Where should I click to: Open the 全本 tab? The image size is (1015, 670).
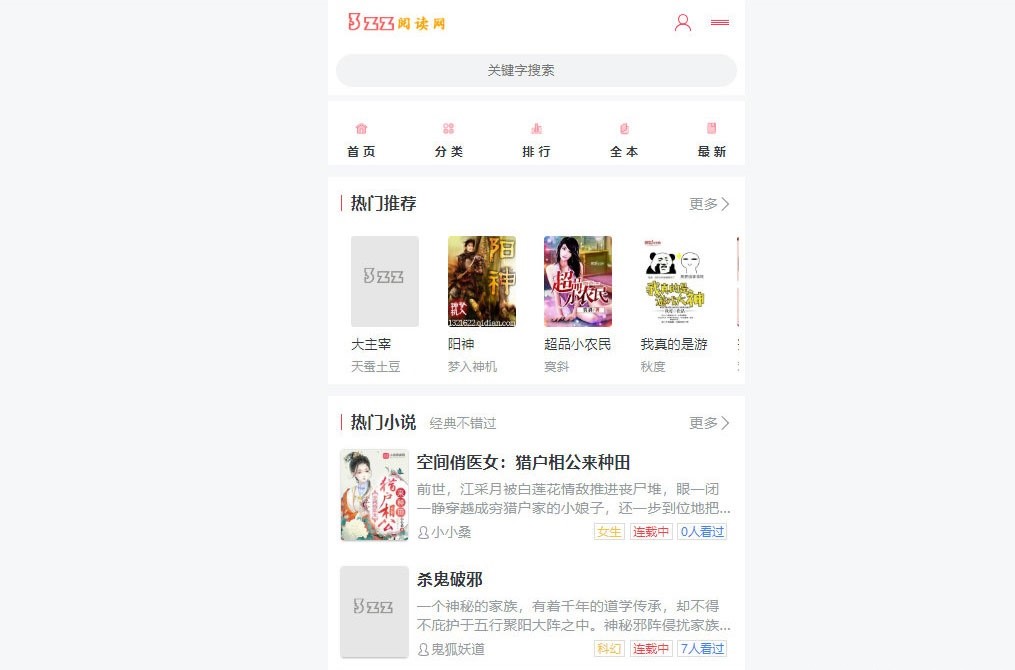pyautogui.click(x=624, y=140)
